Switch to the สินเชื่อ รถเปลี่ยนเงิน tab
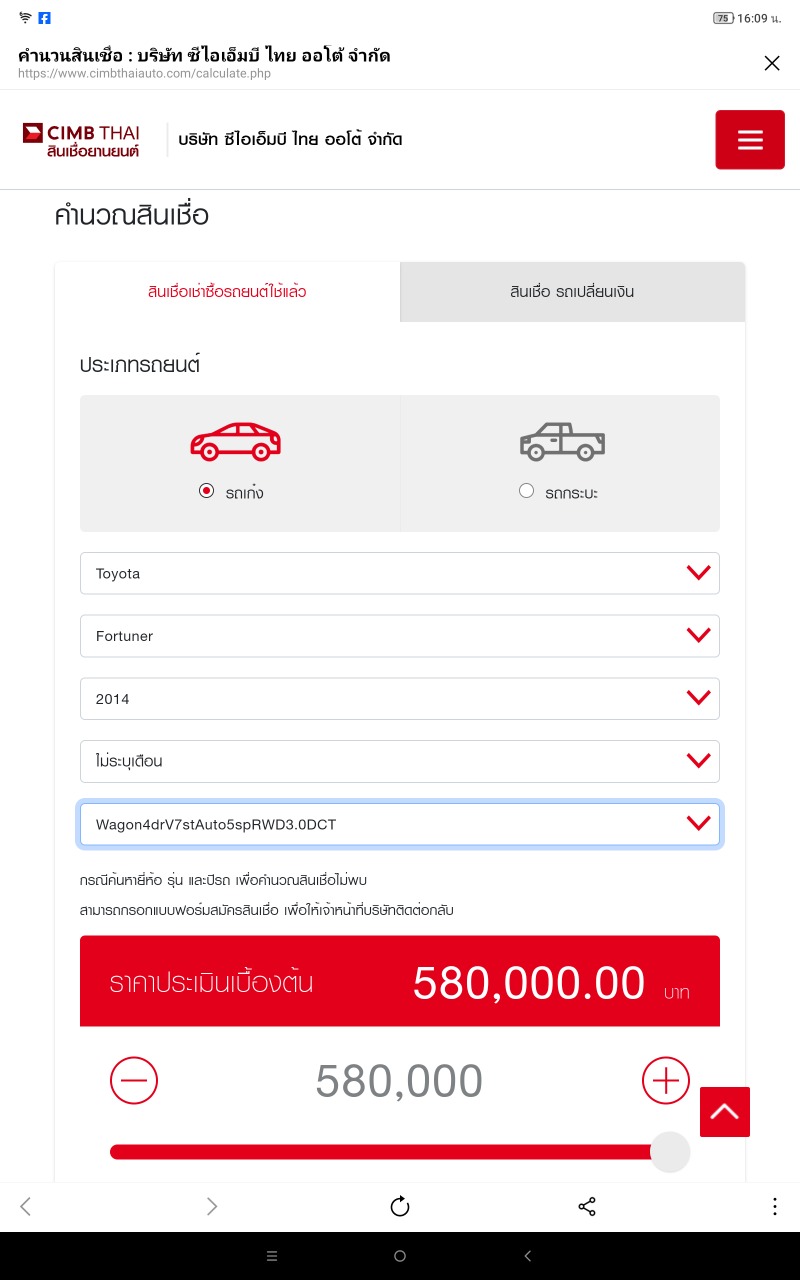This screenshot has width=800, height=1280. [x=572, y=292]
